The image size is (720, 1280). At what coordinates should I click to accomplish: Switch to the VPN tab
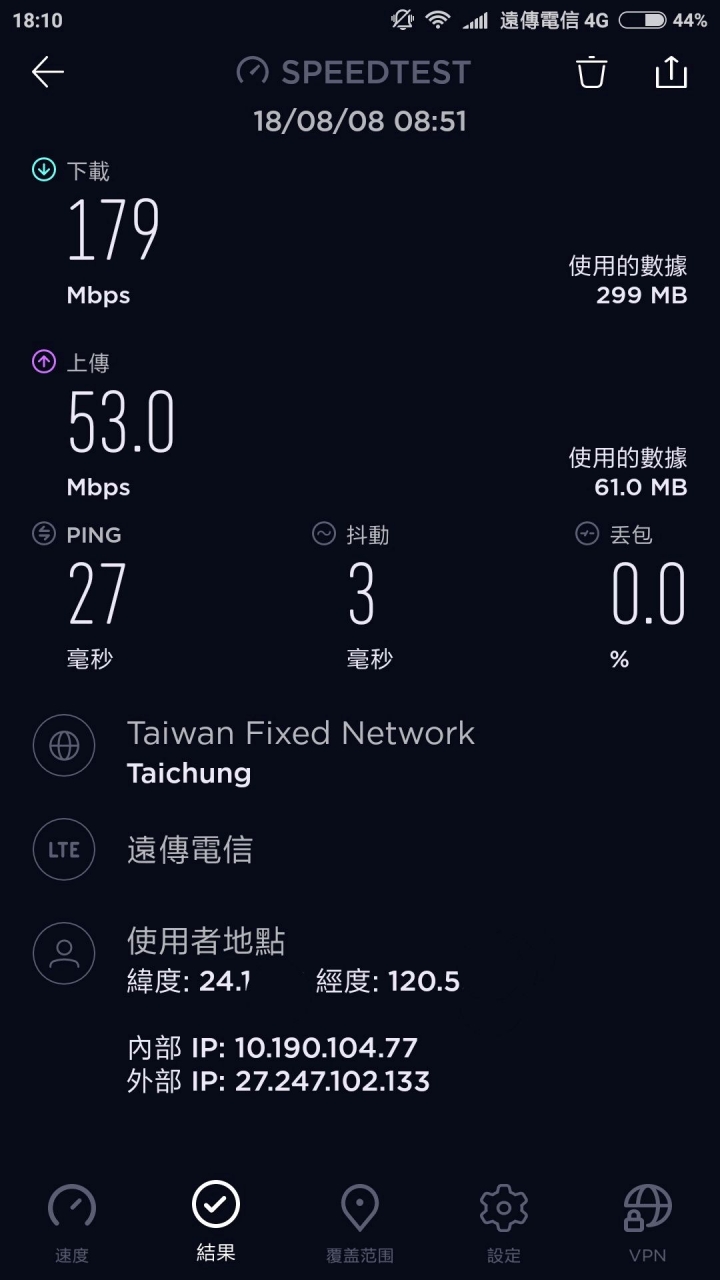648,1222
